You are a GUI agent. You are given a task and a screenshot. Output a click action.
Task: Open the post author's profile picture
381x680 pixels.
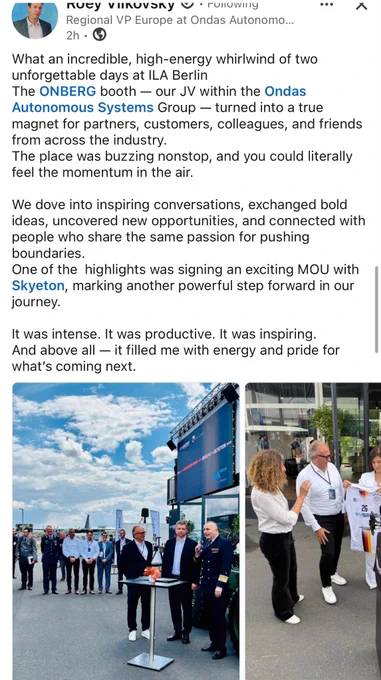coord(35,20)
